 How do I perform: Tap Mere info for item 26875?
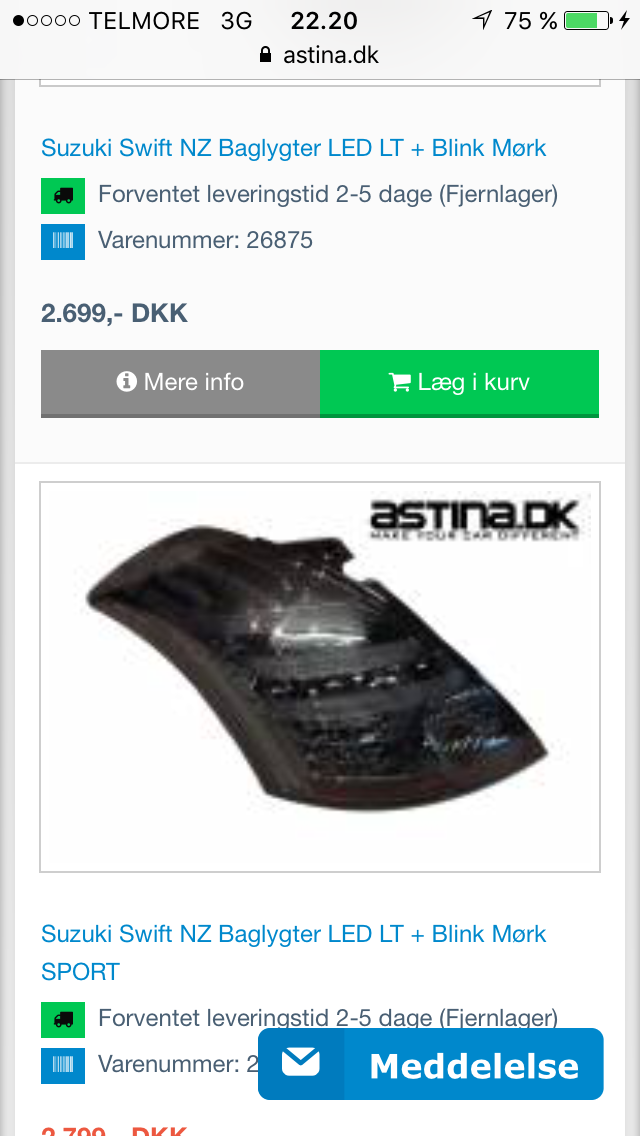(x=180, y=382)
